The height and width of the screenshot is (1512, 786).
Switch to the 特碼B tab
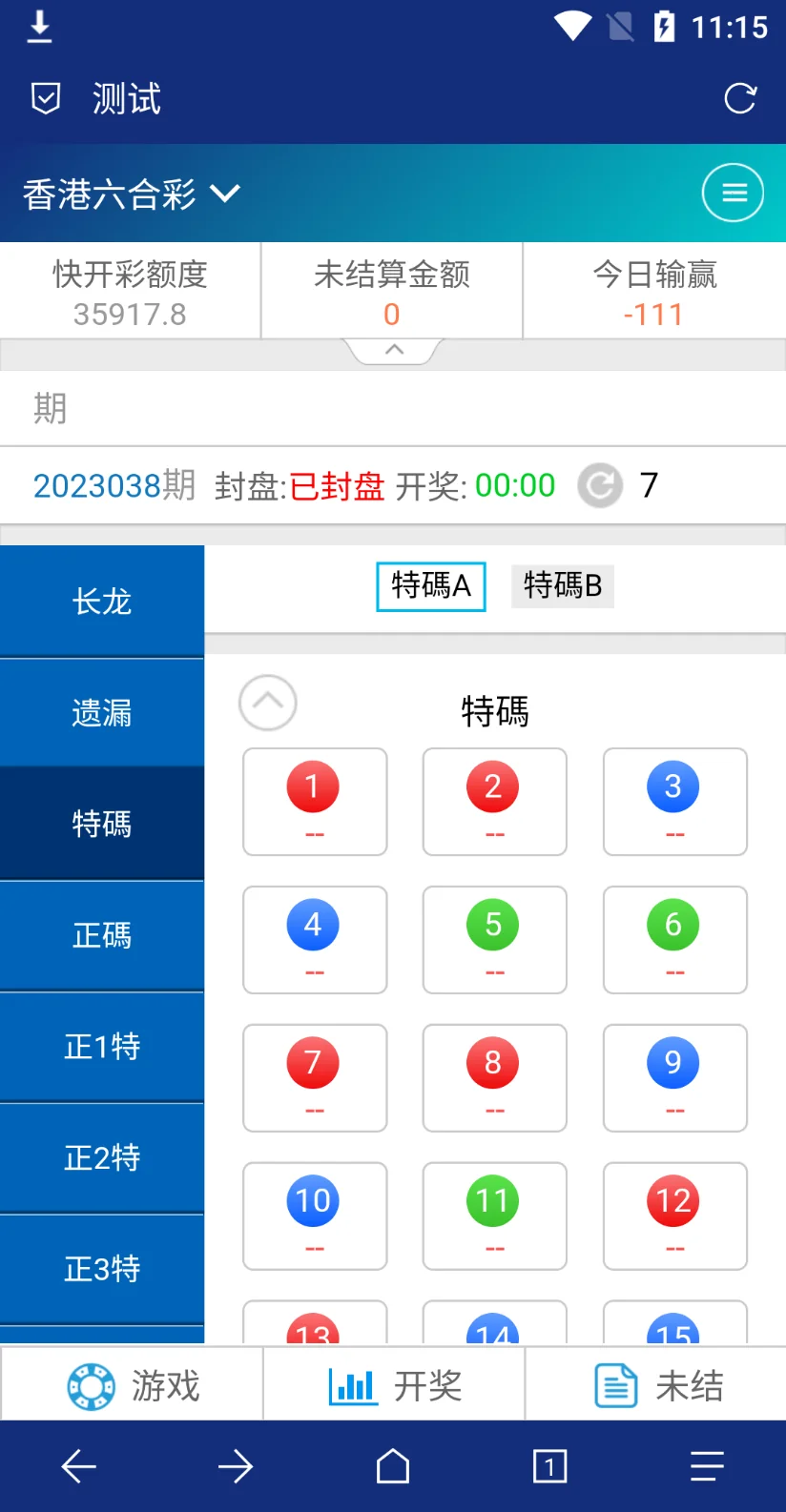coord(563,585)
